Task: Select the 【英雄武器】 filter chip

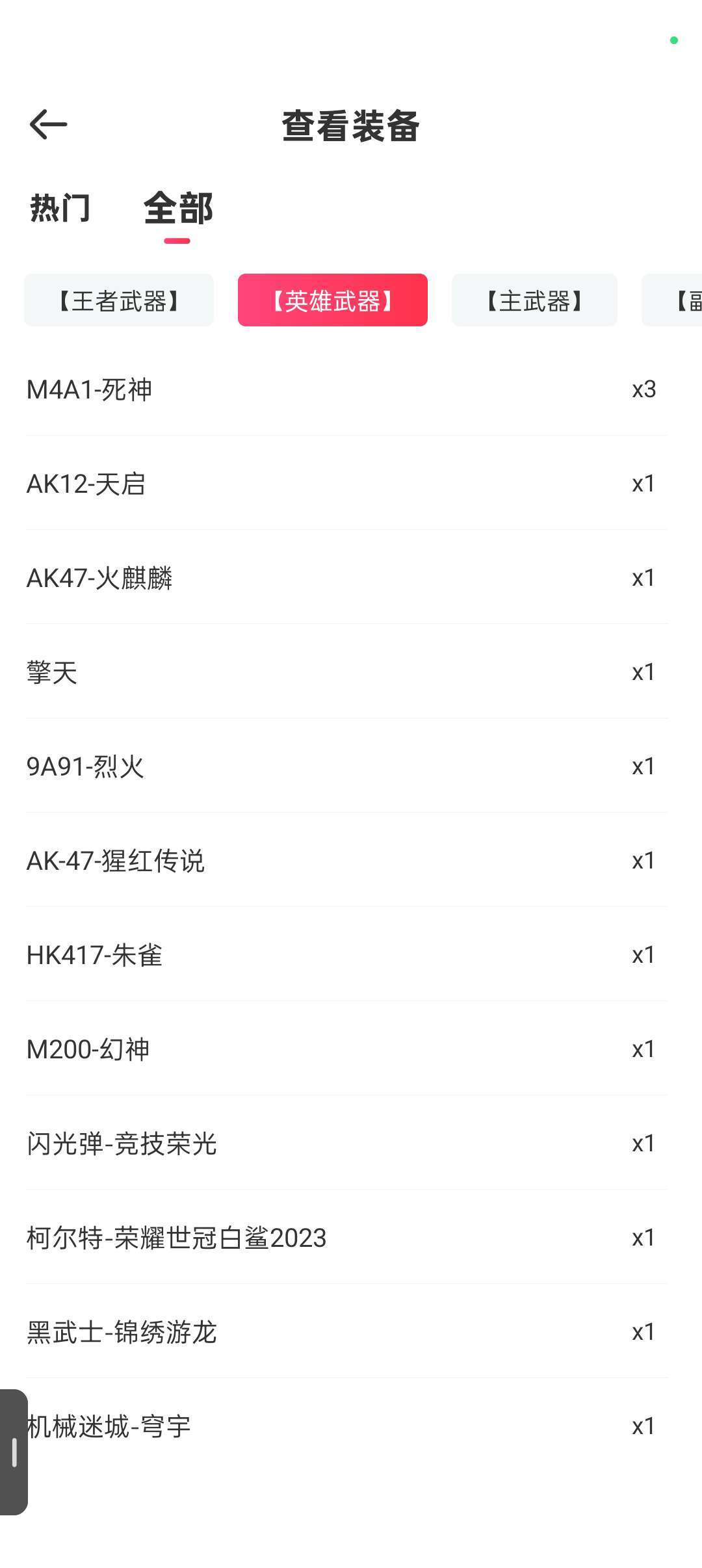Action: click(333, 300)
